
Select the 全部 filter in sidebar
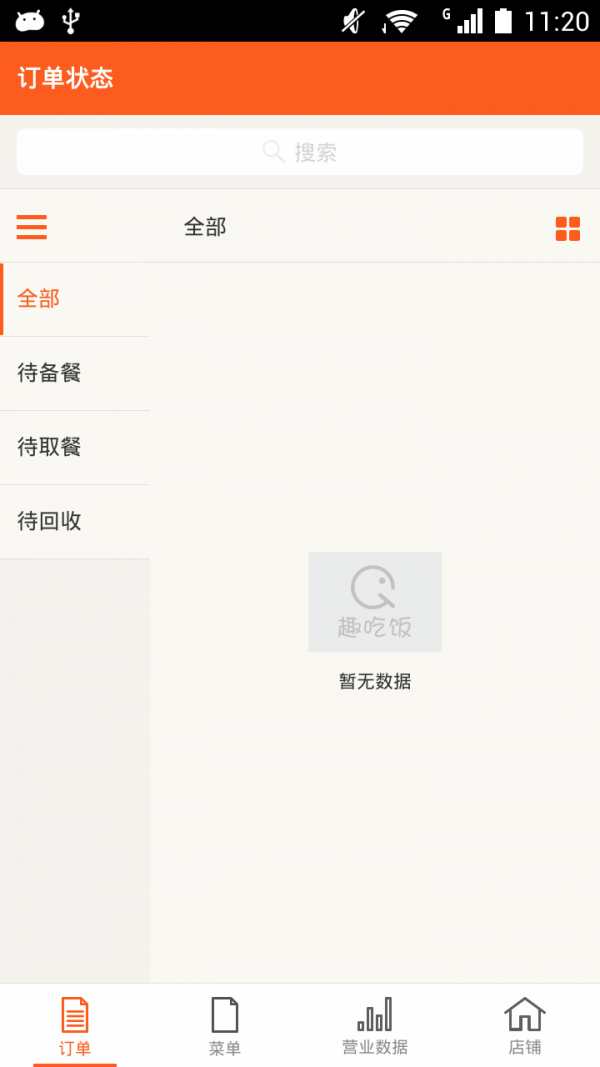point(75,299)
